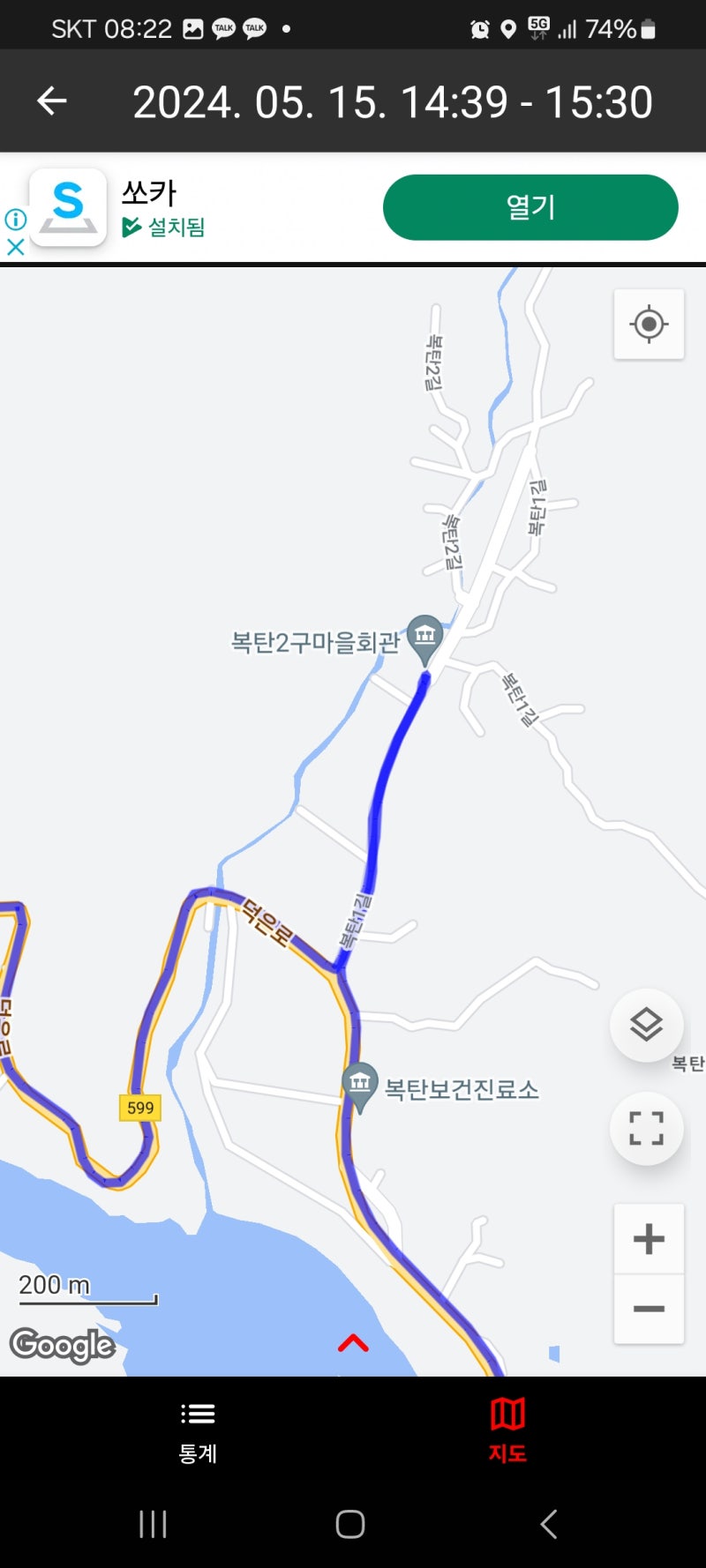Open the 쏘카 app via 열기 button

(x=529, y=207)
